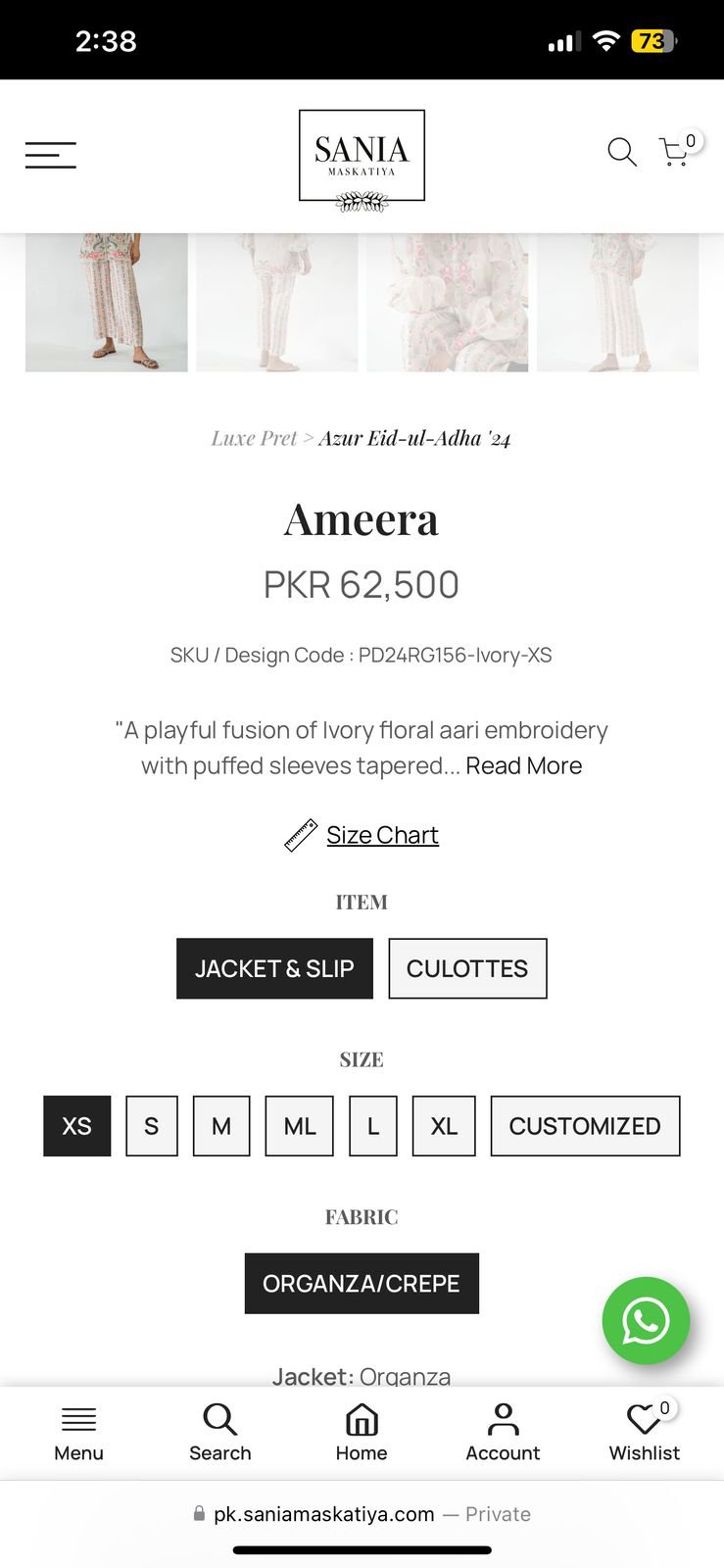
Task: Switch to the Home tab
Action: (x=362, y=1433)
